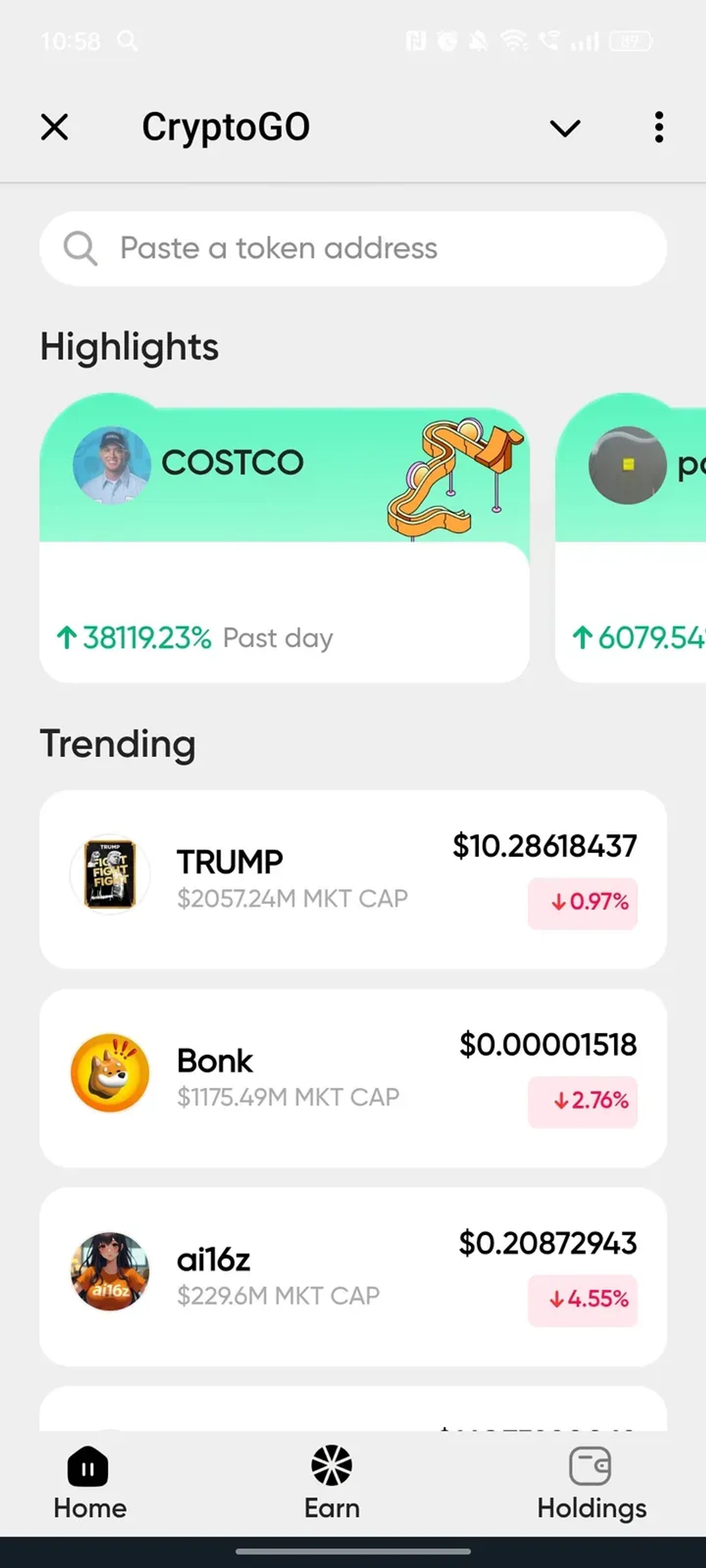Tap the status bar search icon
Screen dimensions: 706x1568
tap(127, 41)
